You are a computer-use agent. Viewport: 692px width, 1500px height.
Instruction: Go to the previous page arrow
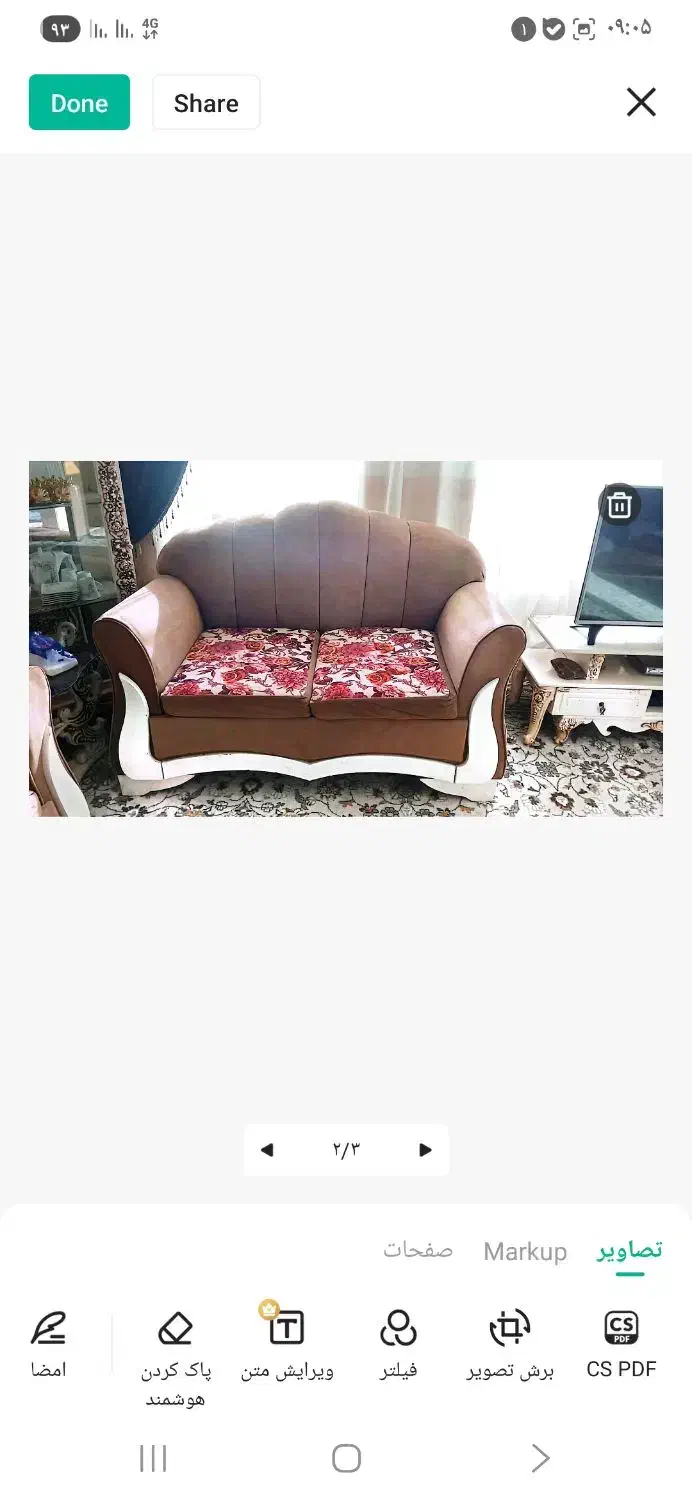click(x=267, y=1150)
